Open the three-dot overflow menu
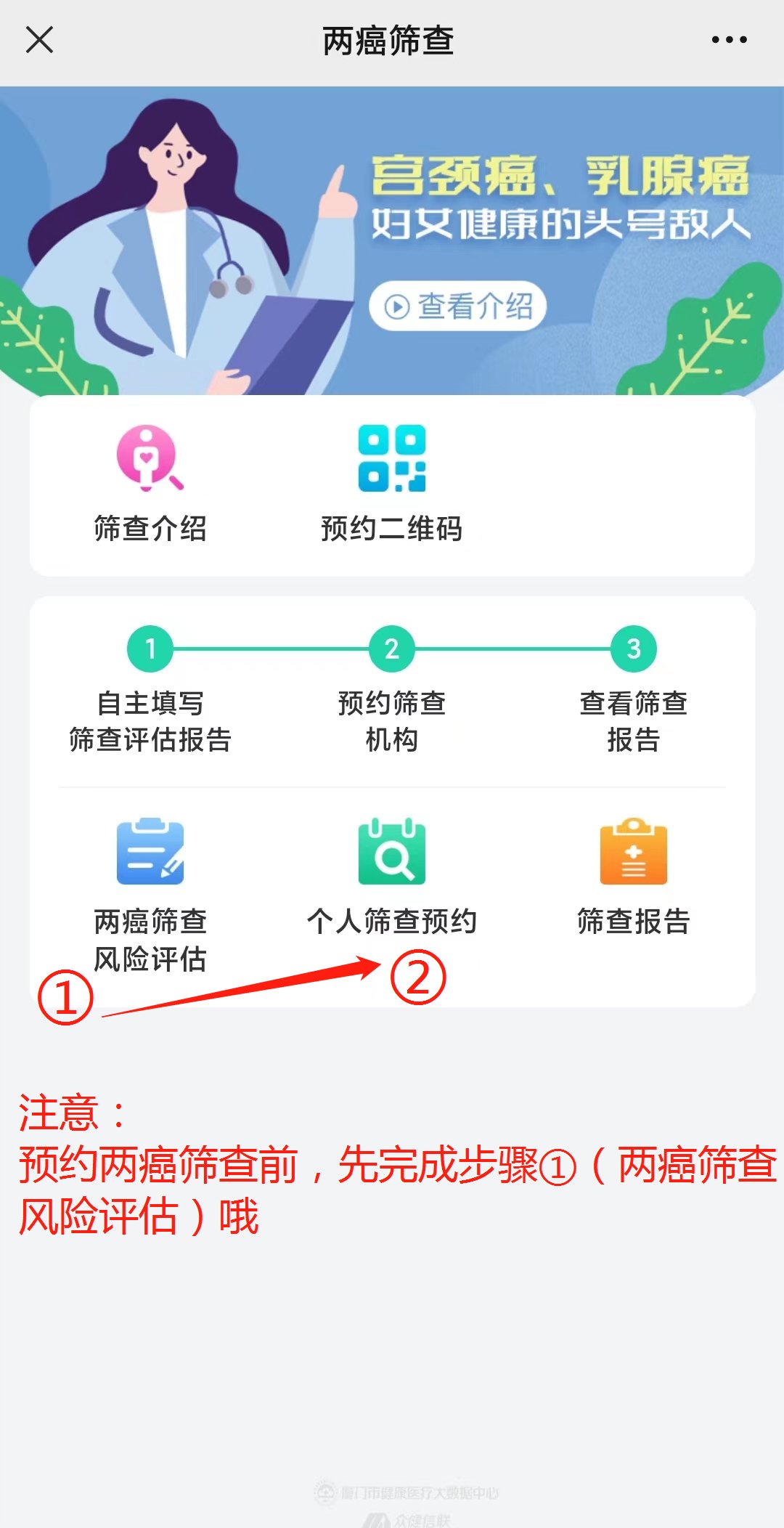784x1528 pixels. (x=729, y=40)
